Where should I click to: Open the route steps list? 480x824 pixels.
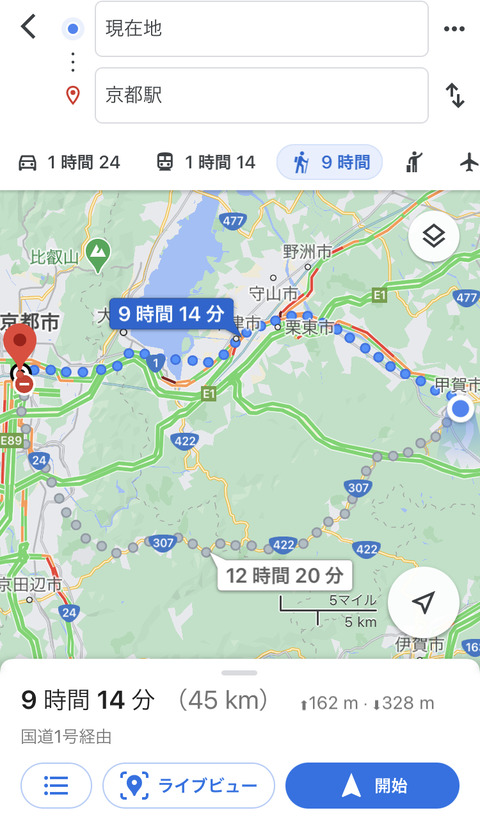tap(56, 786)
